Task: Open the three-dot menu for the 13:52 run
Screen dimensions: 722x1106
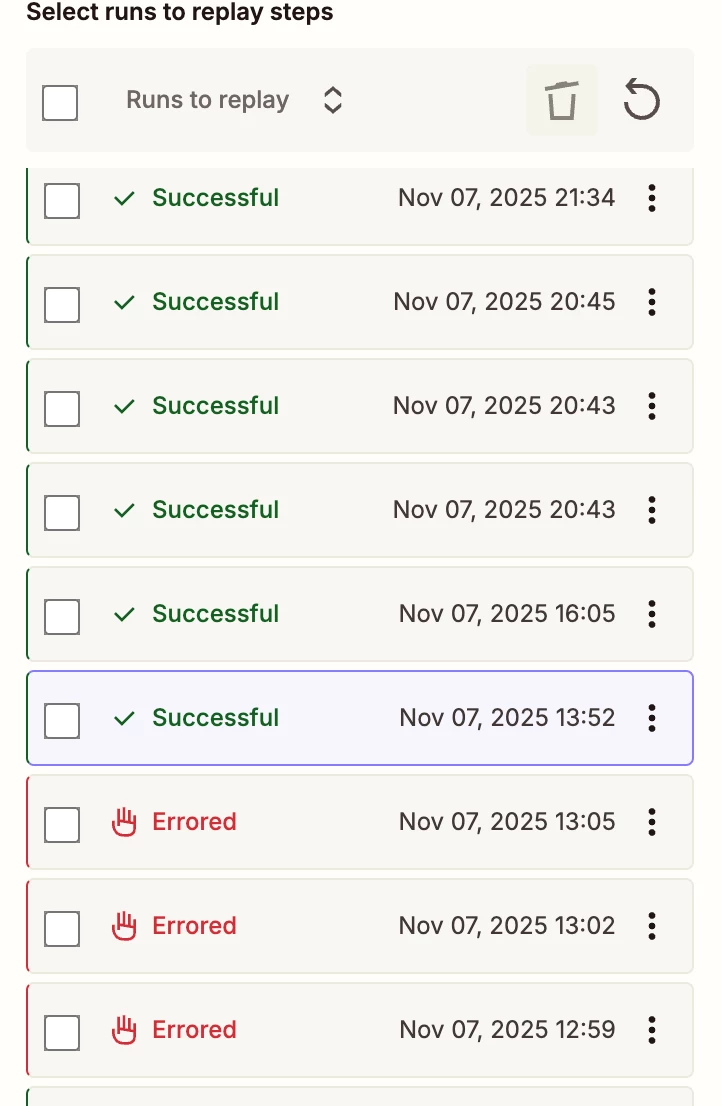Action: tap(652, 718)
